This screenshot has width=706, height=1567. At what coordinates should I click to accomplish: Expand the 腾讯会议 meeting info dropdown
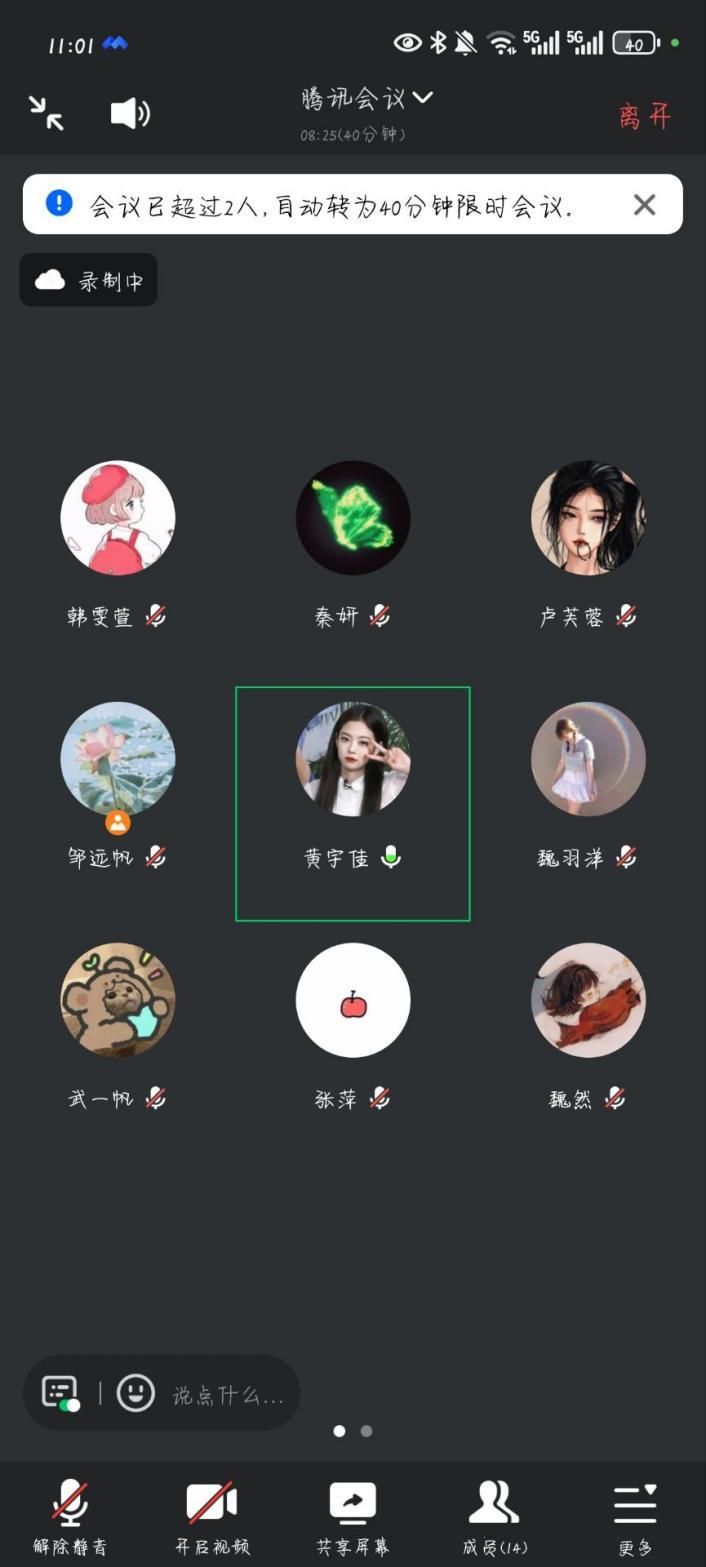(x=366, y=99)
